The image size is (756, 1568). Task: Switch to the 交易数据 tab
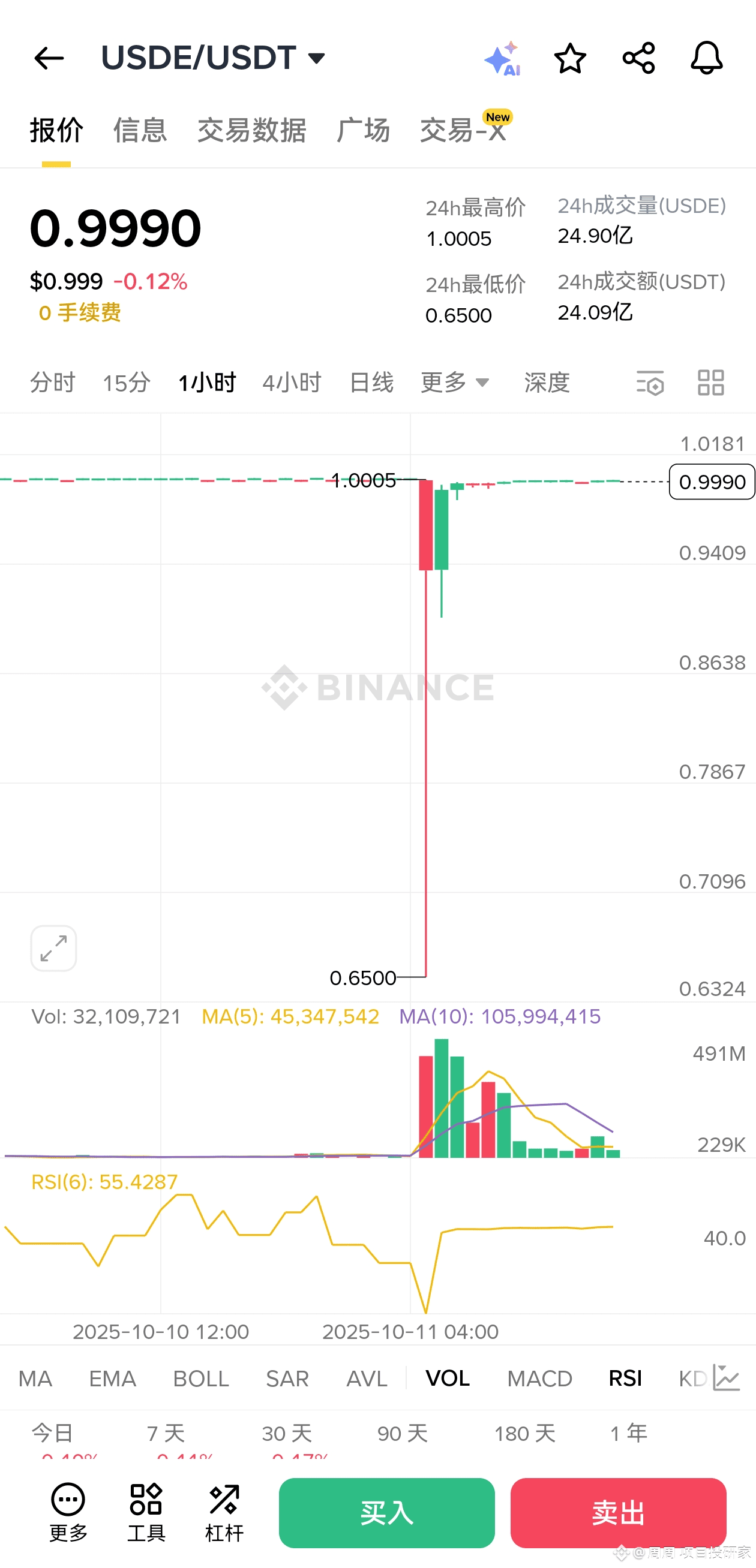coord(251,130)
